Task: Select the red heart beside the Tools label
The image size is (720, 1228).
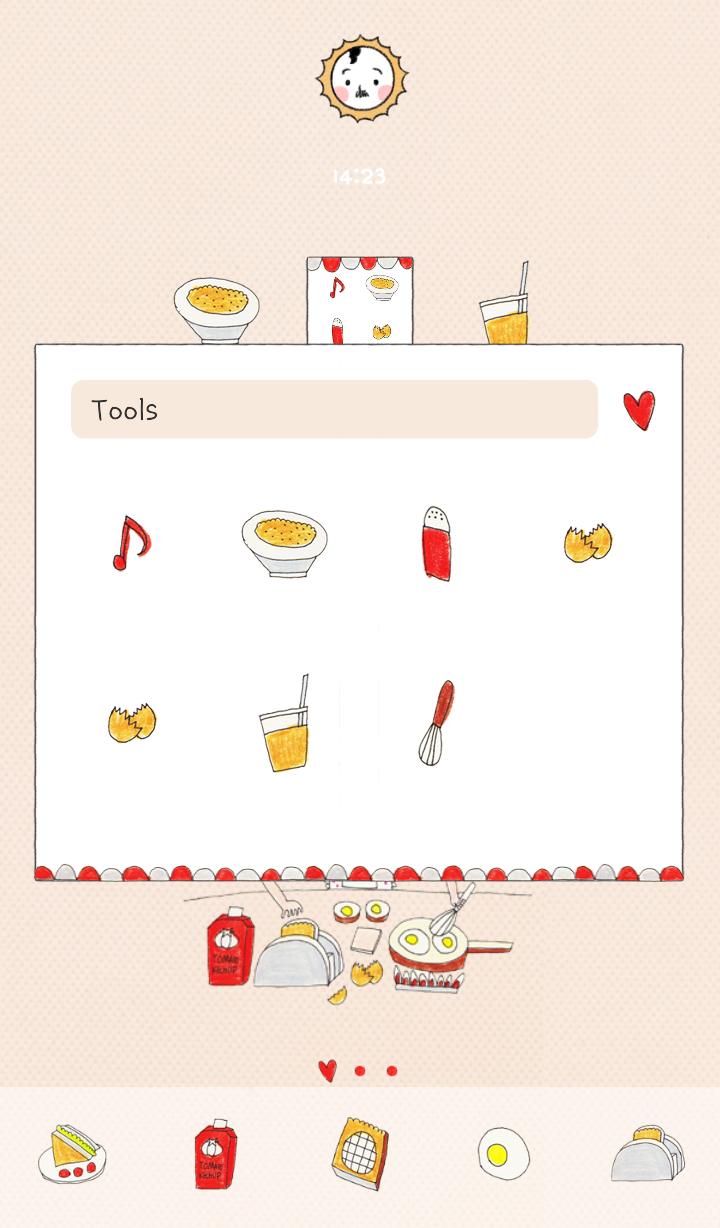Action: [640, 409]
